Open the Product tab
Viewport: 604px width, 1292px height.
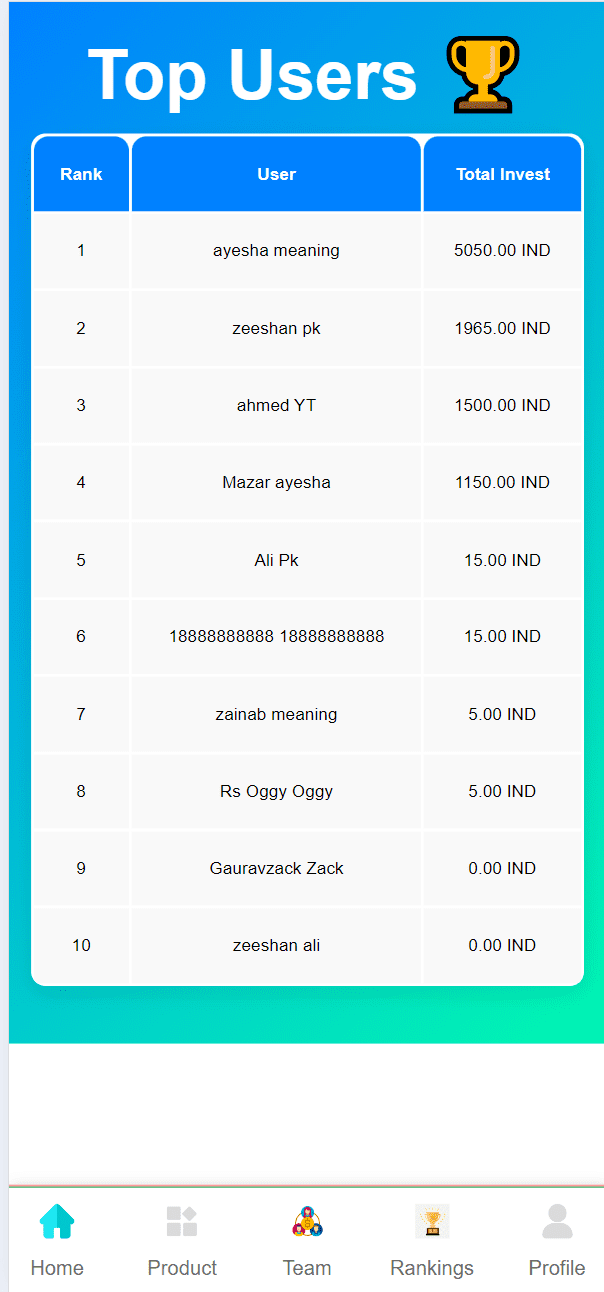point(182,1240)
